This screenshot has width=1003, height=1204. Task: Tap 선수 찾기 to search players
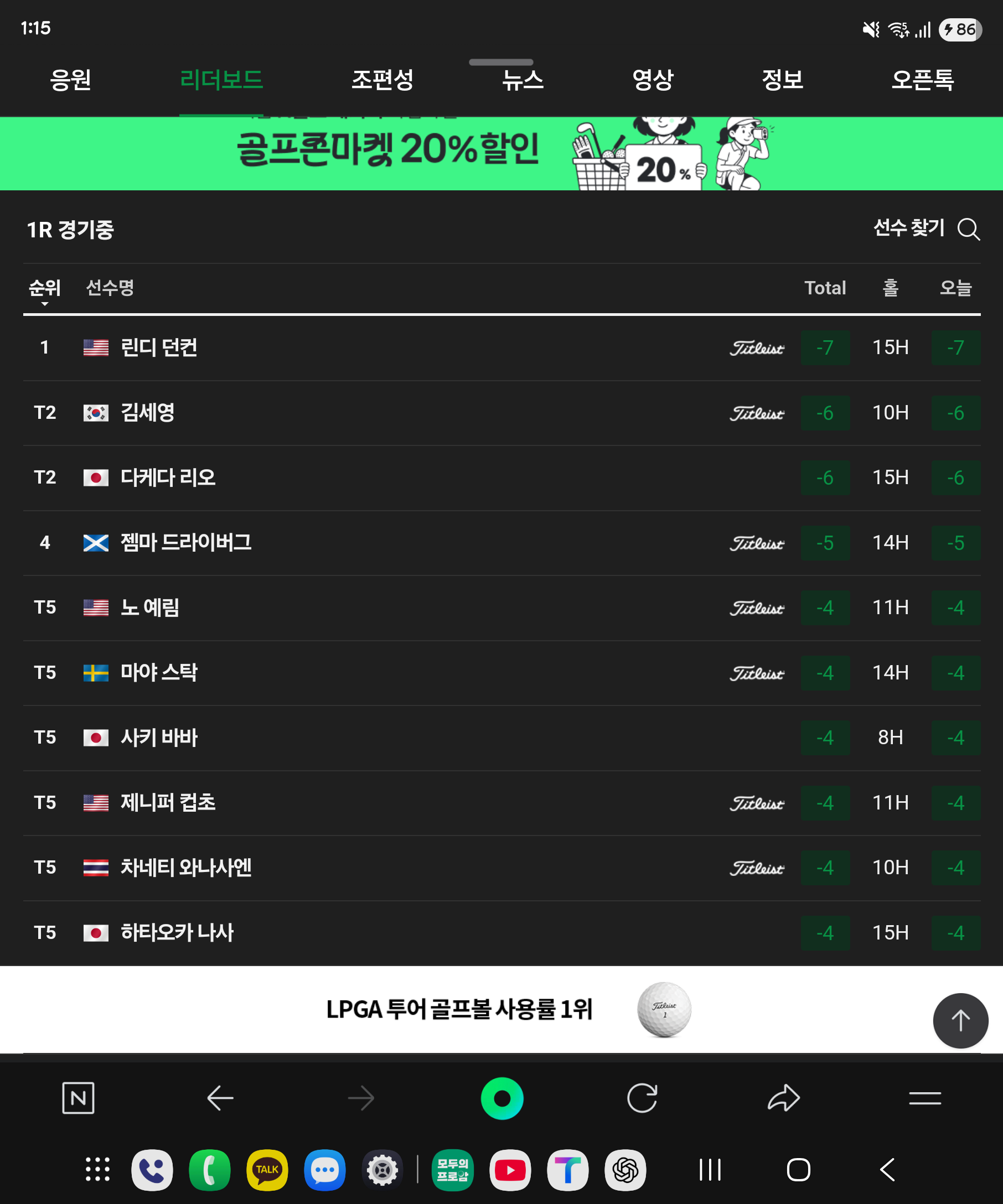click(x=926, y=229)
